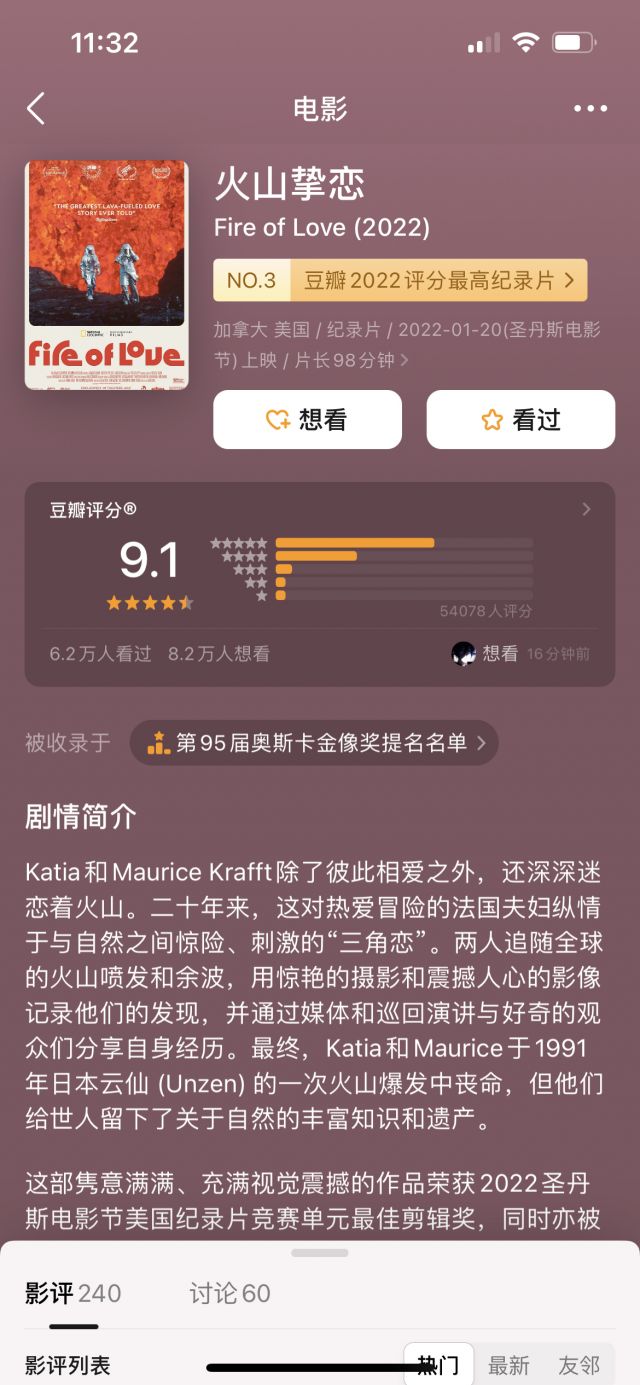Sort reviews by 友邻
The height and width of the screenshot is (1385, 640).
(579, 1365)
